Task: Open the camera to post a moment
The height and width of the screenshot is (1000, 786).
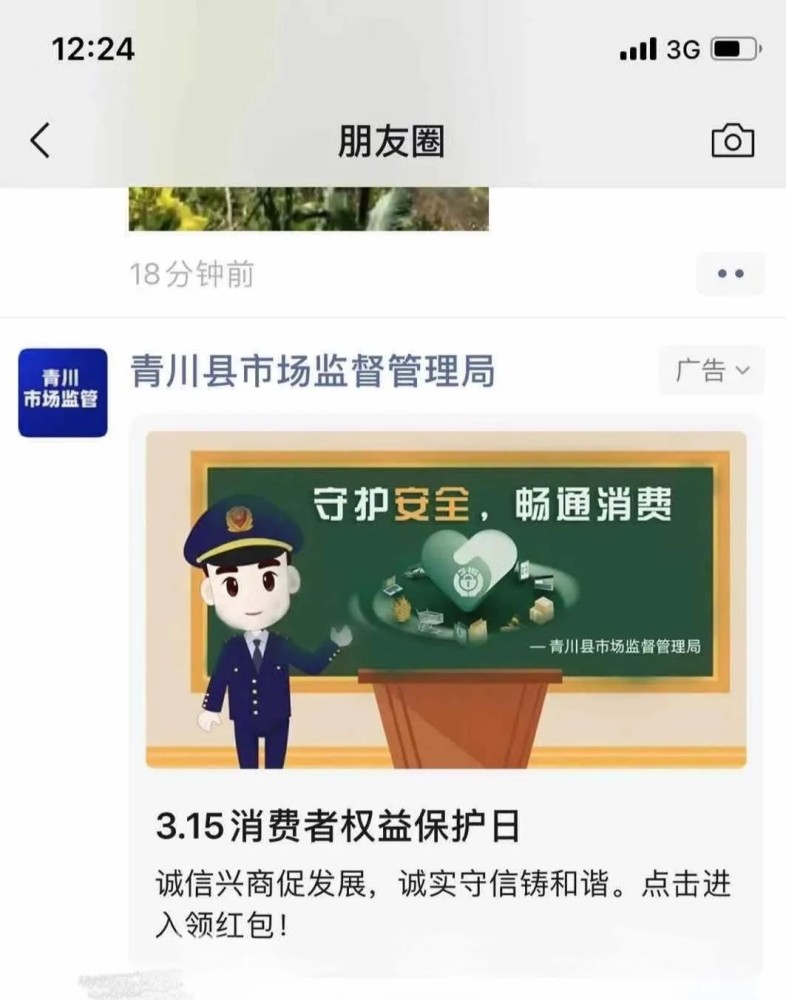Action: click(732, 141)
